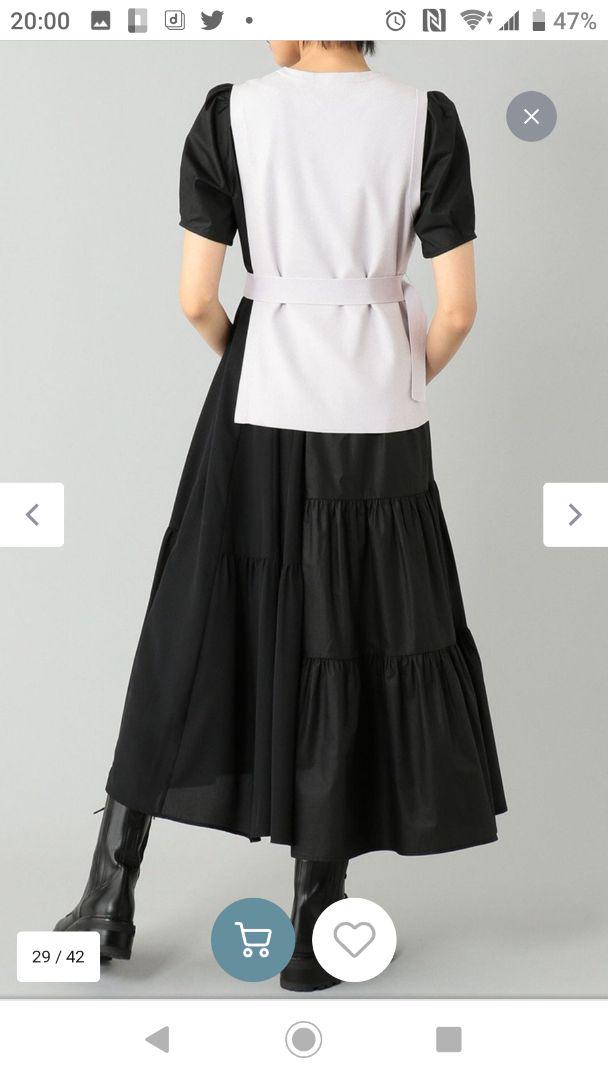608x1080 pixels.
Task: Show the next product image
Action: (575, 515)
